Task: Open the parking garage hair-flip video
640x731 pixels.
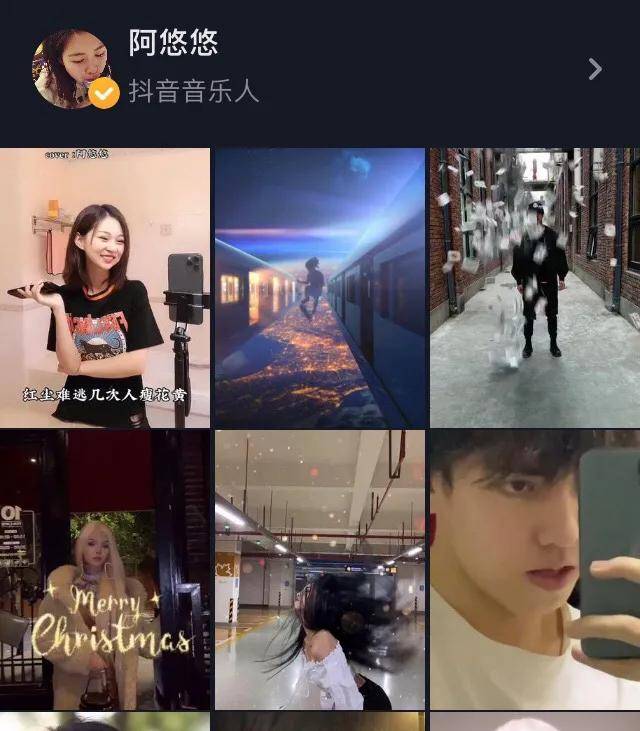Action: 320,570
